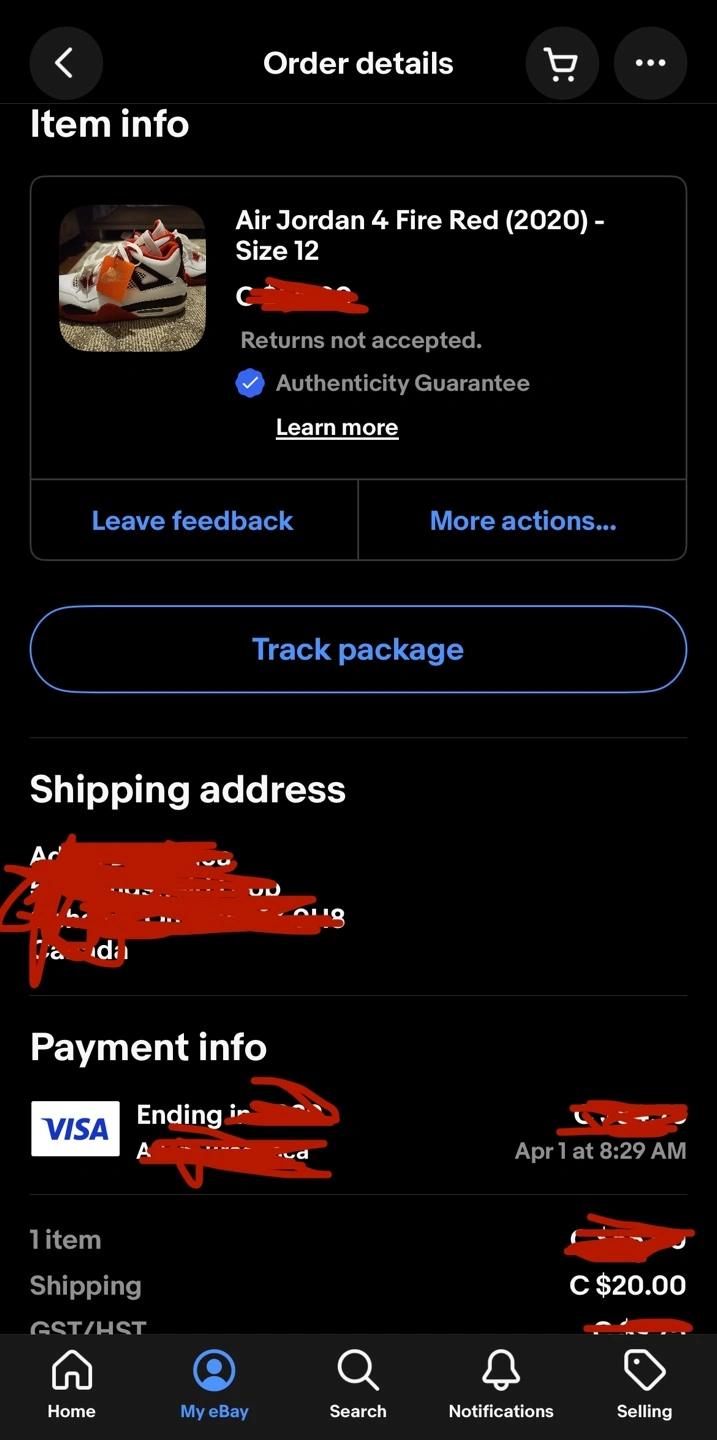Leave feedback for this order

[x=193, y=520]
